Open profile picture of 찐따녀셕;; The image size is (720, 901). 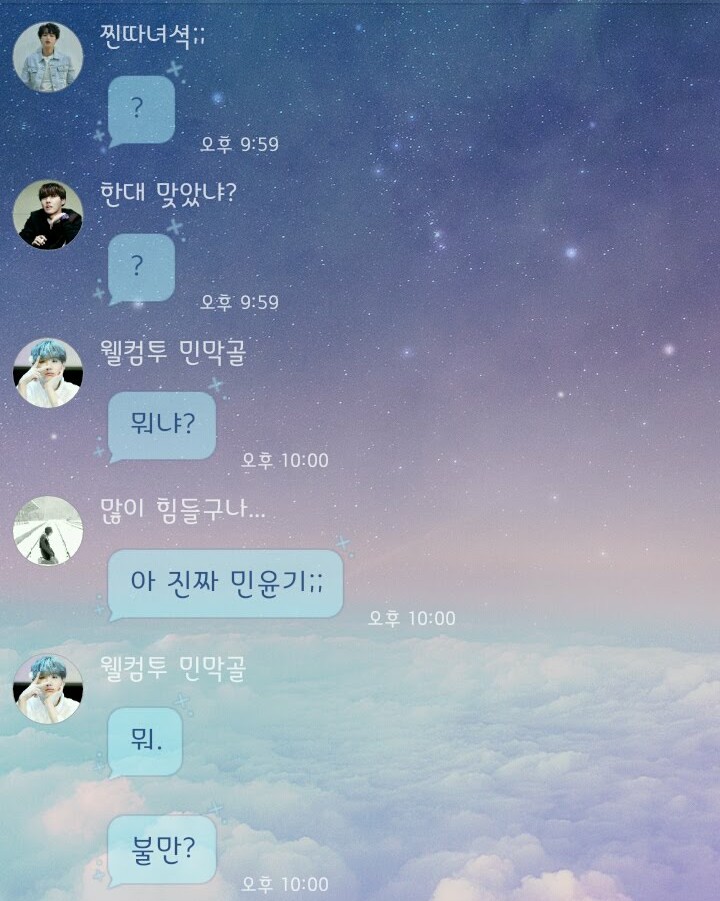48,57
